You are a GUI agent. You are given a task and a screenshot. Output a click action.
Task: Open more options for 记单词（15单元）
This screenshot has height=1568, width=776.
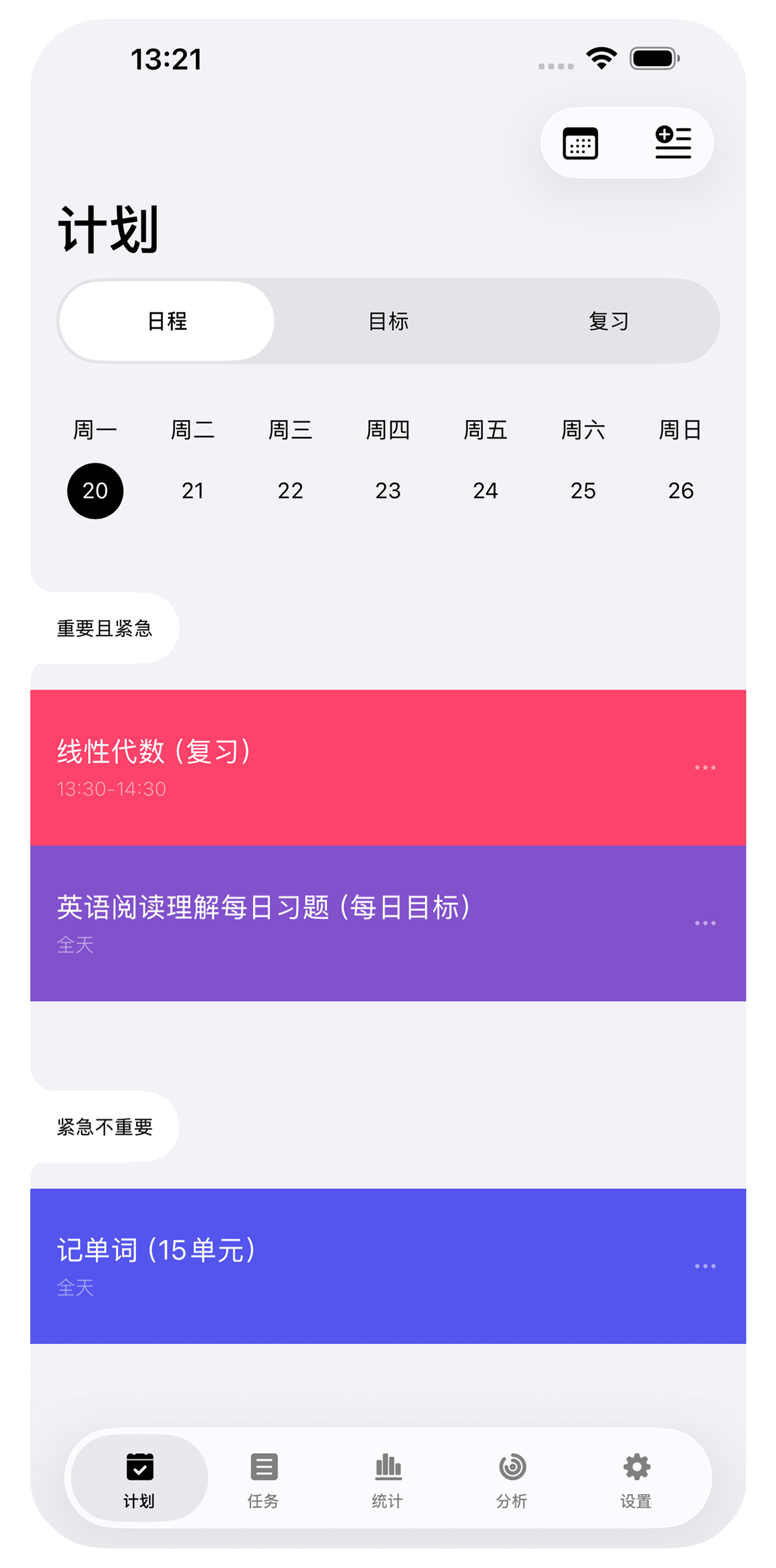point(705,1266)
